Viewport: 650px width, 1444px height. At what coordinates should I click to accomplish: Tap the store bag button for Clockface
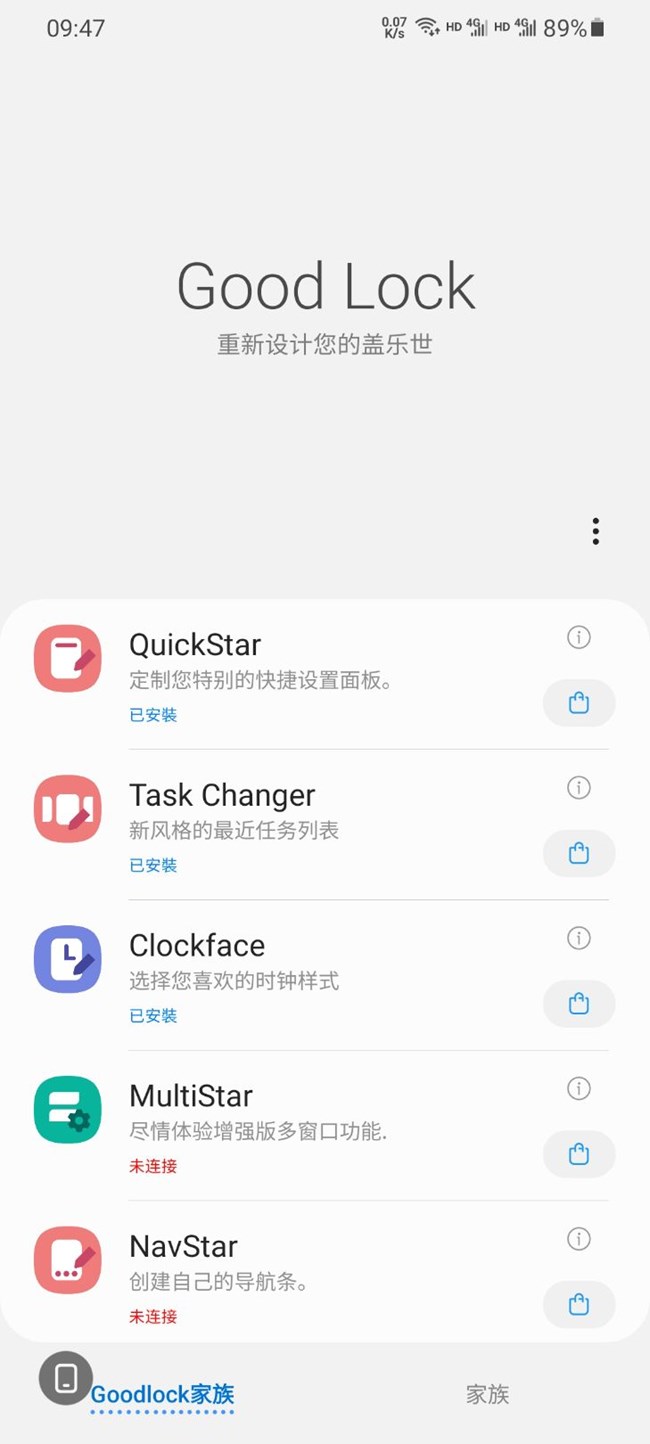point(578,1004)
